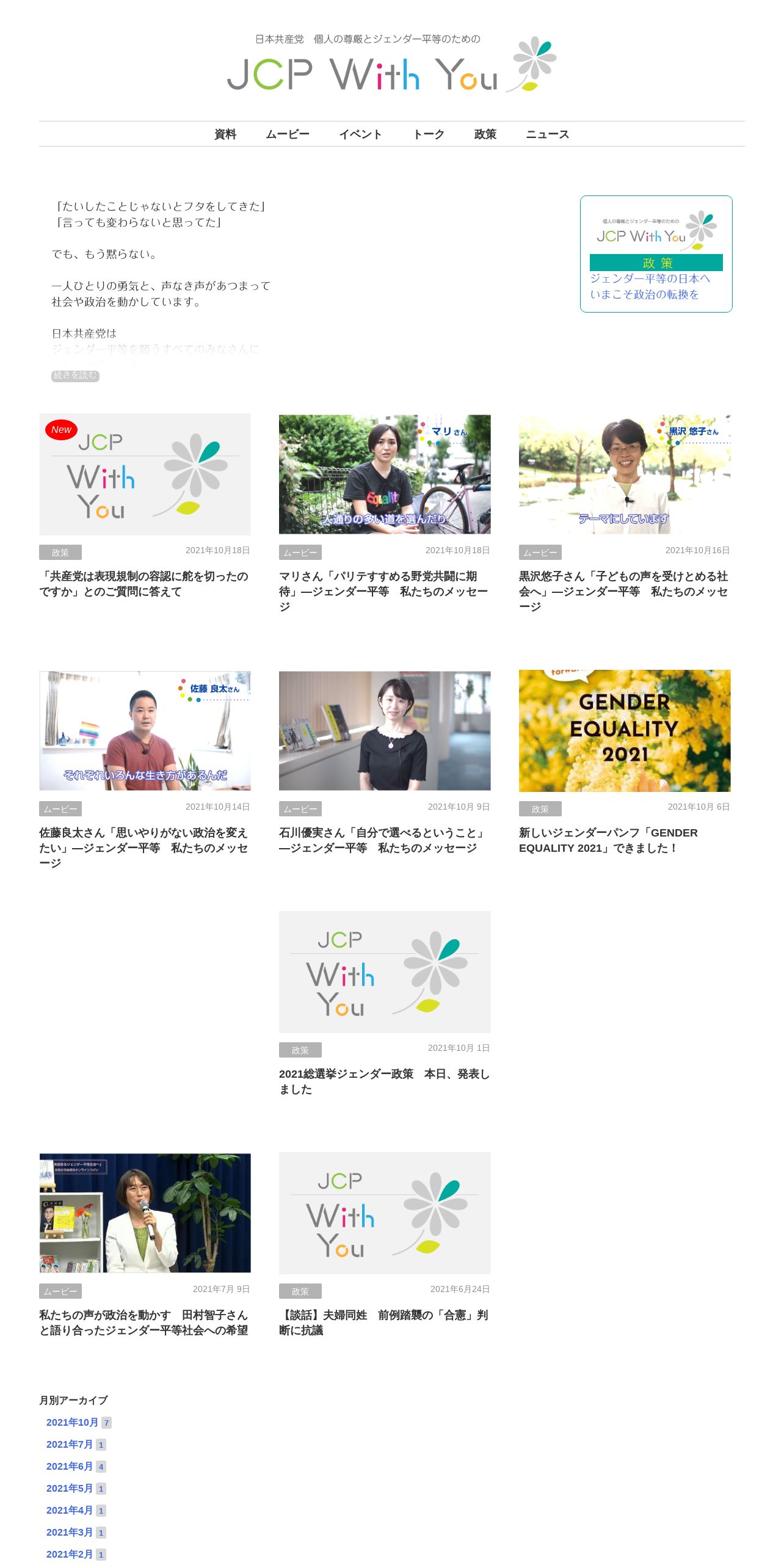
Task: Open マリさん's movie post
Action: [384, 591]
